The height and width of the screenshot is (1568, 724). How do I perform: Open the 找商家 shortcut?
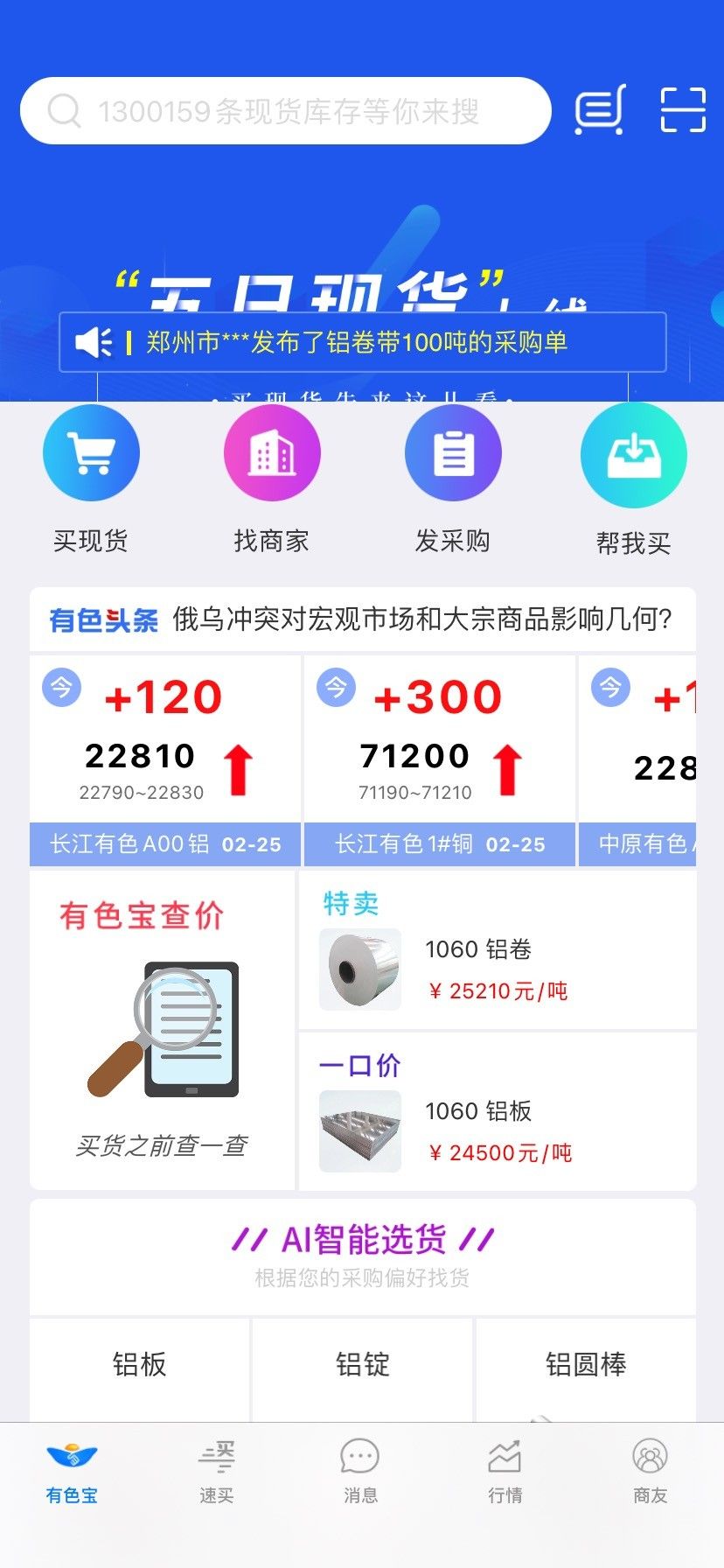click(272, 478)
